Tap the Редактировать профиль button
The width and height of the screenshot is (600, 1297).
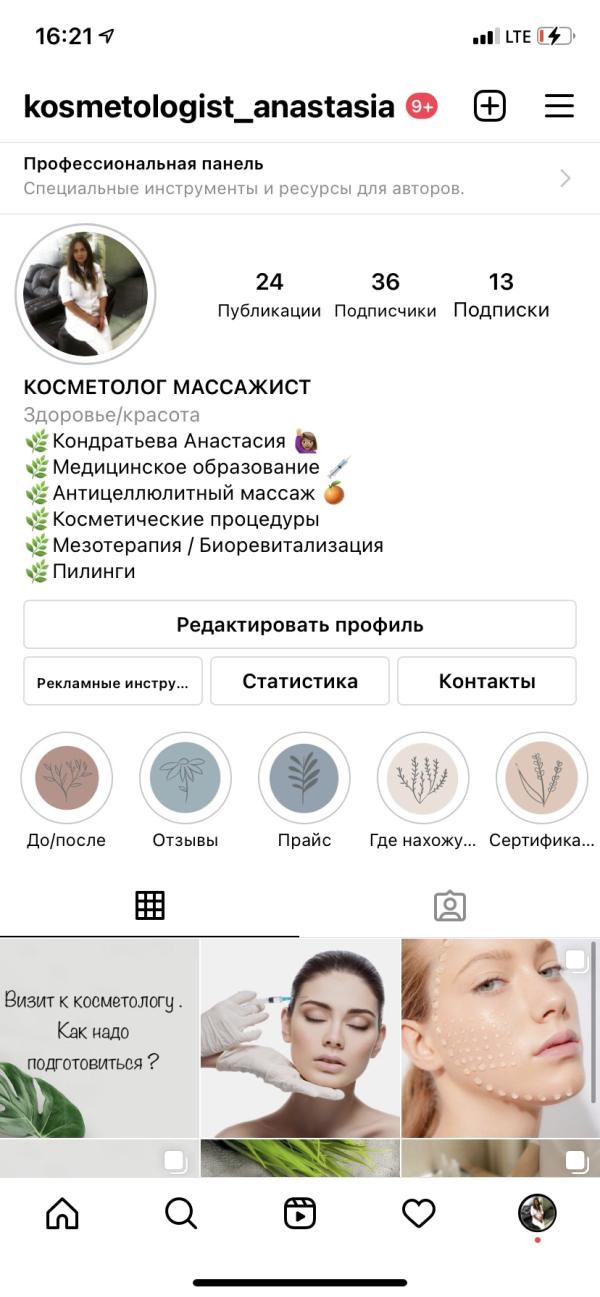[x=300, y=625]
